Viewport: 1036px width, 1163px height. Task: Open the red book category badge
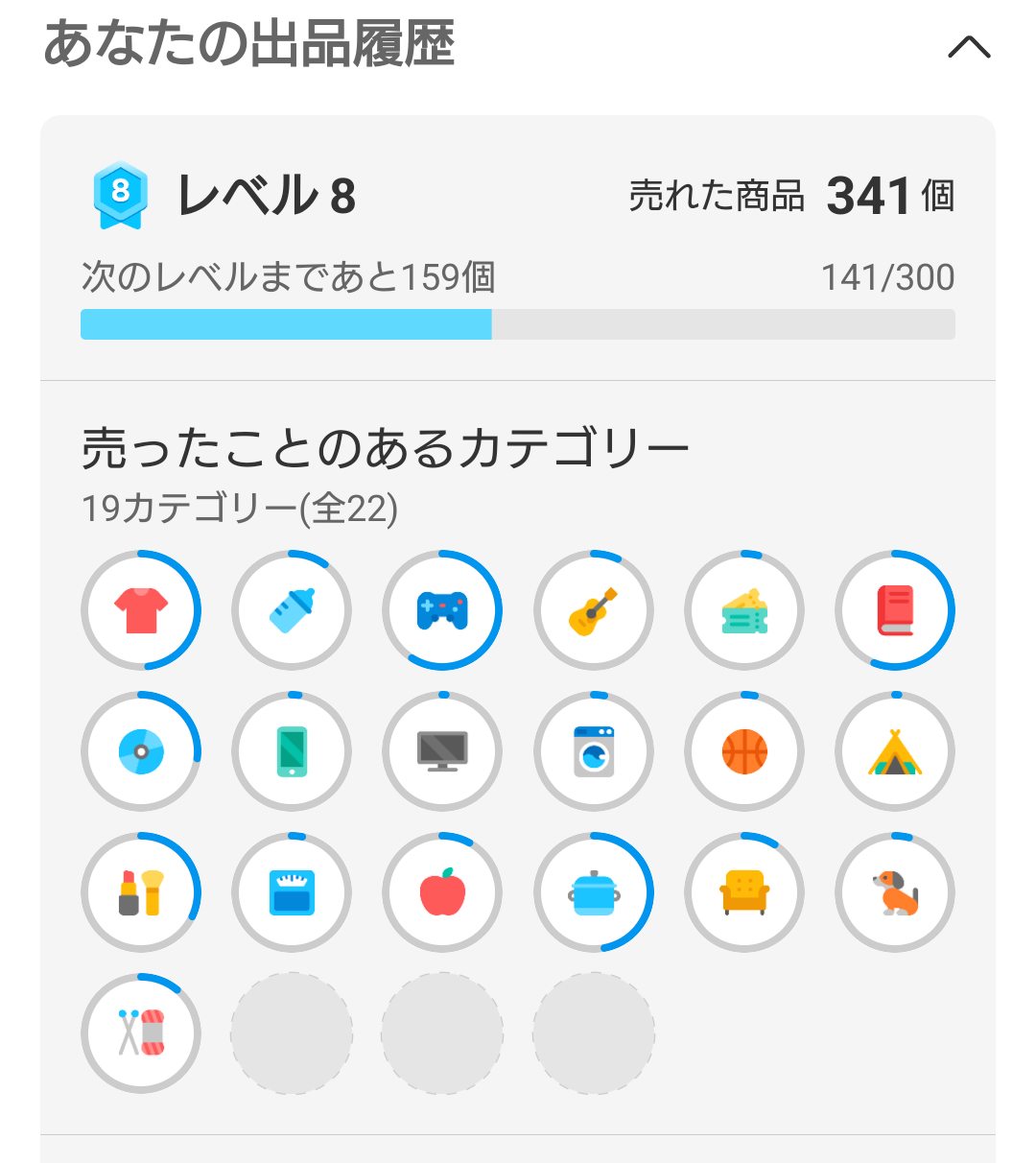click(x=894, y=610)
